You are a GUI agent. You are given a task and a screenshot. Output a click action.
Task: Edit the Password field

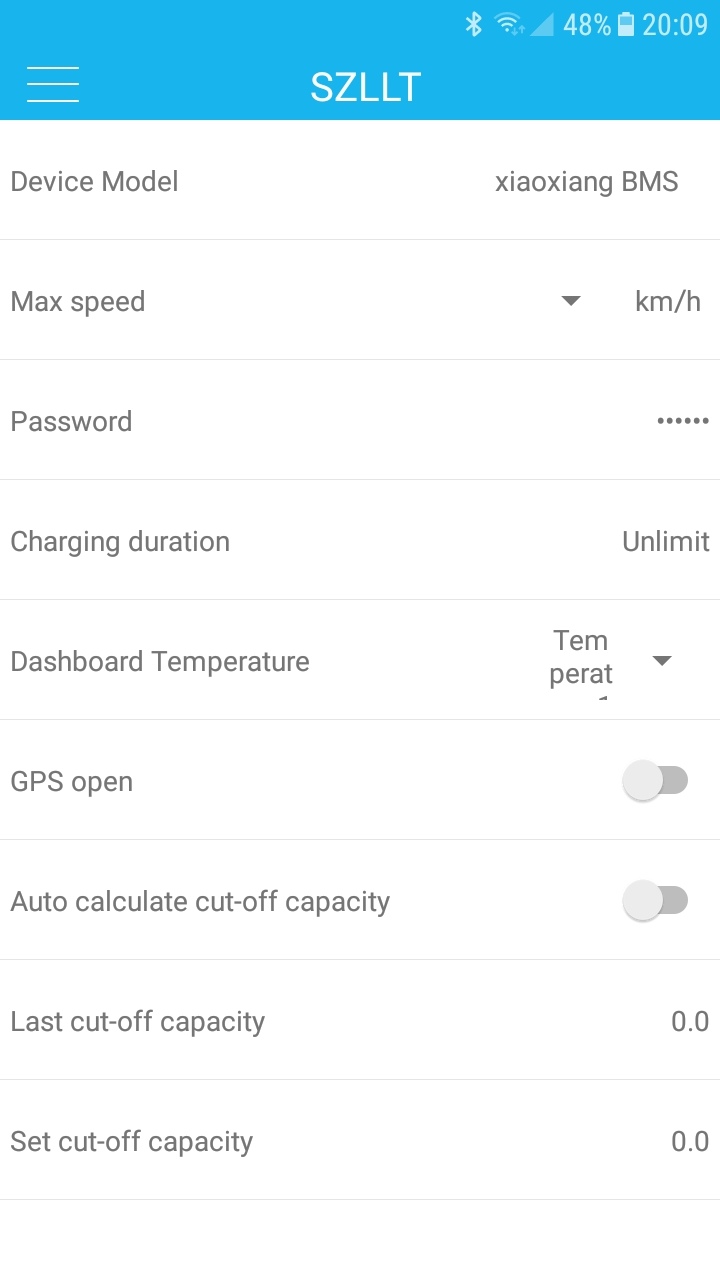click(x=682, y=421)
